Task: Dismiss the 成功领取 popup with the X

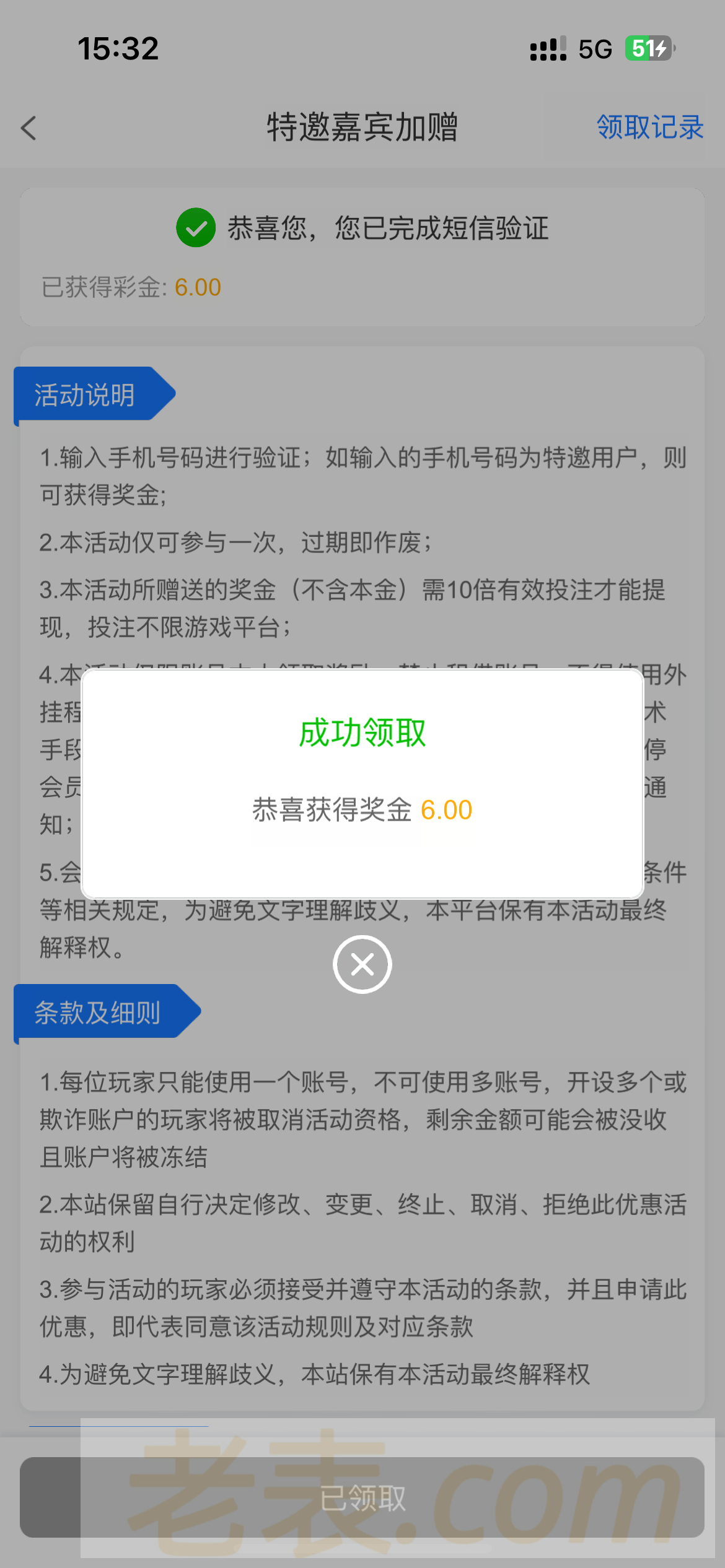Action: [x=362, y=964]
